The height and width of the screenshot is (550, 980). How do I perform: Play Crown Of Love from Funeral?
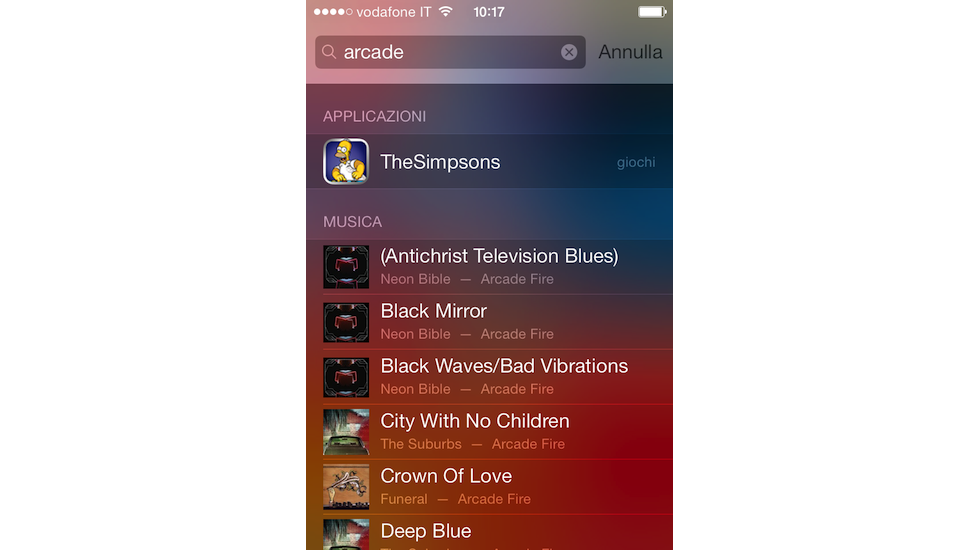489,486
